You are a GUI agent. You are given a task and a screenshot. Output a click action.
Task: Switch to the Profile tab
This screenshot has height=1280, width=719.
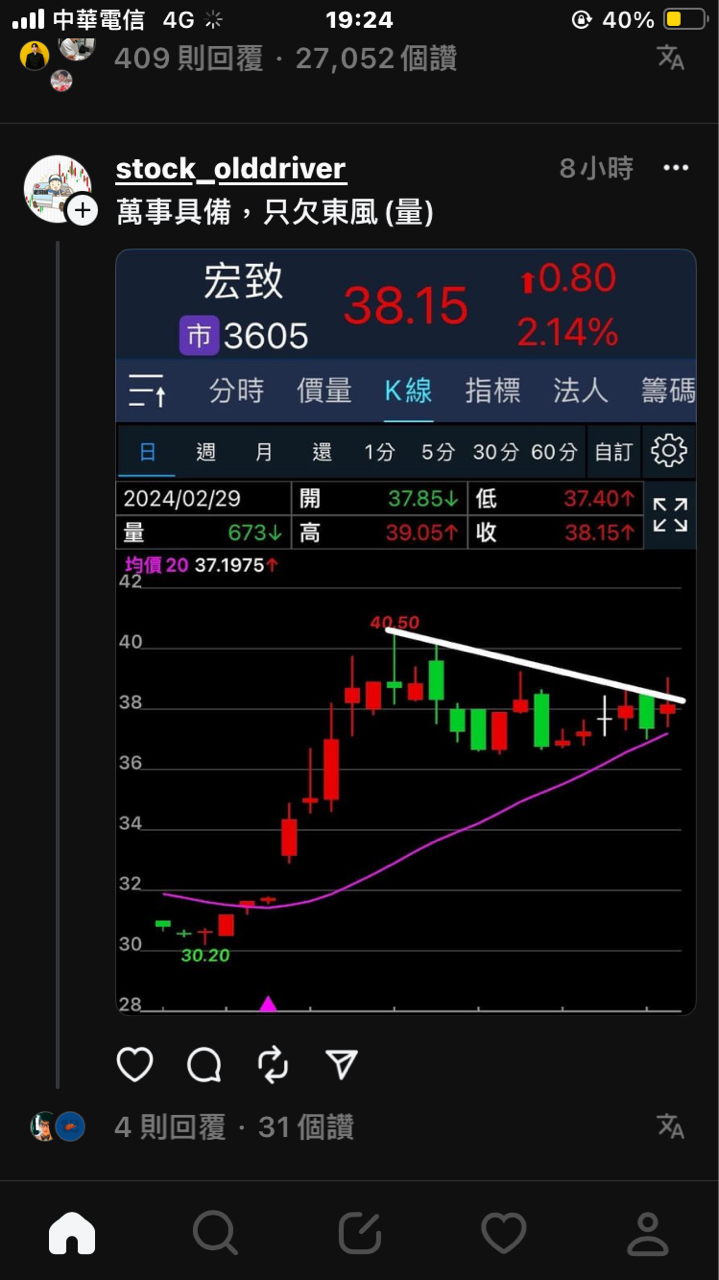click(x=647, y=1233)
